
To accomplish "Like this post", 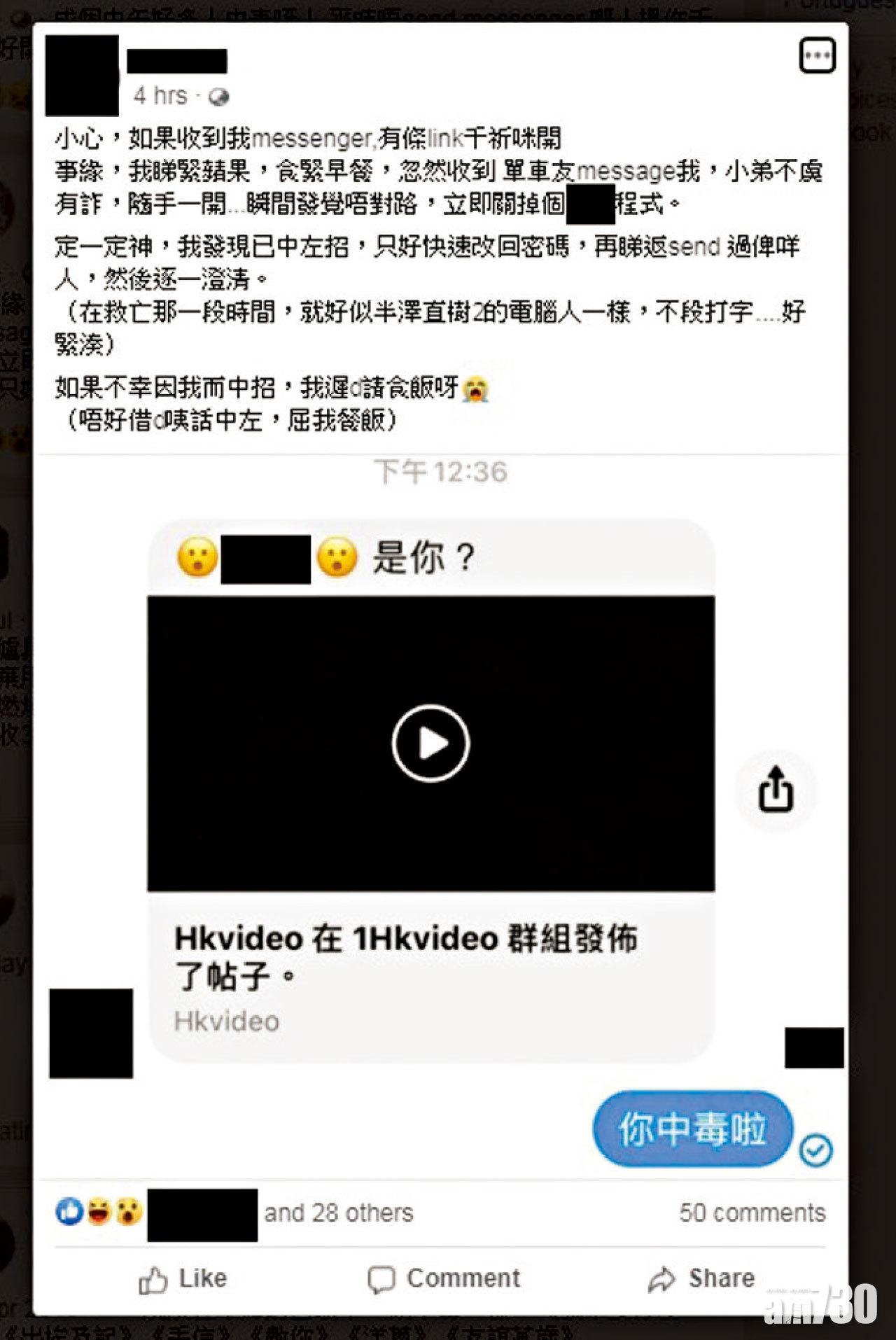I will [183, 1278].
